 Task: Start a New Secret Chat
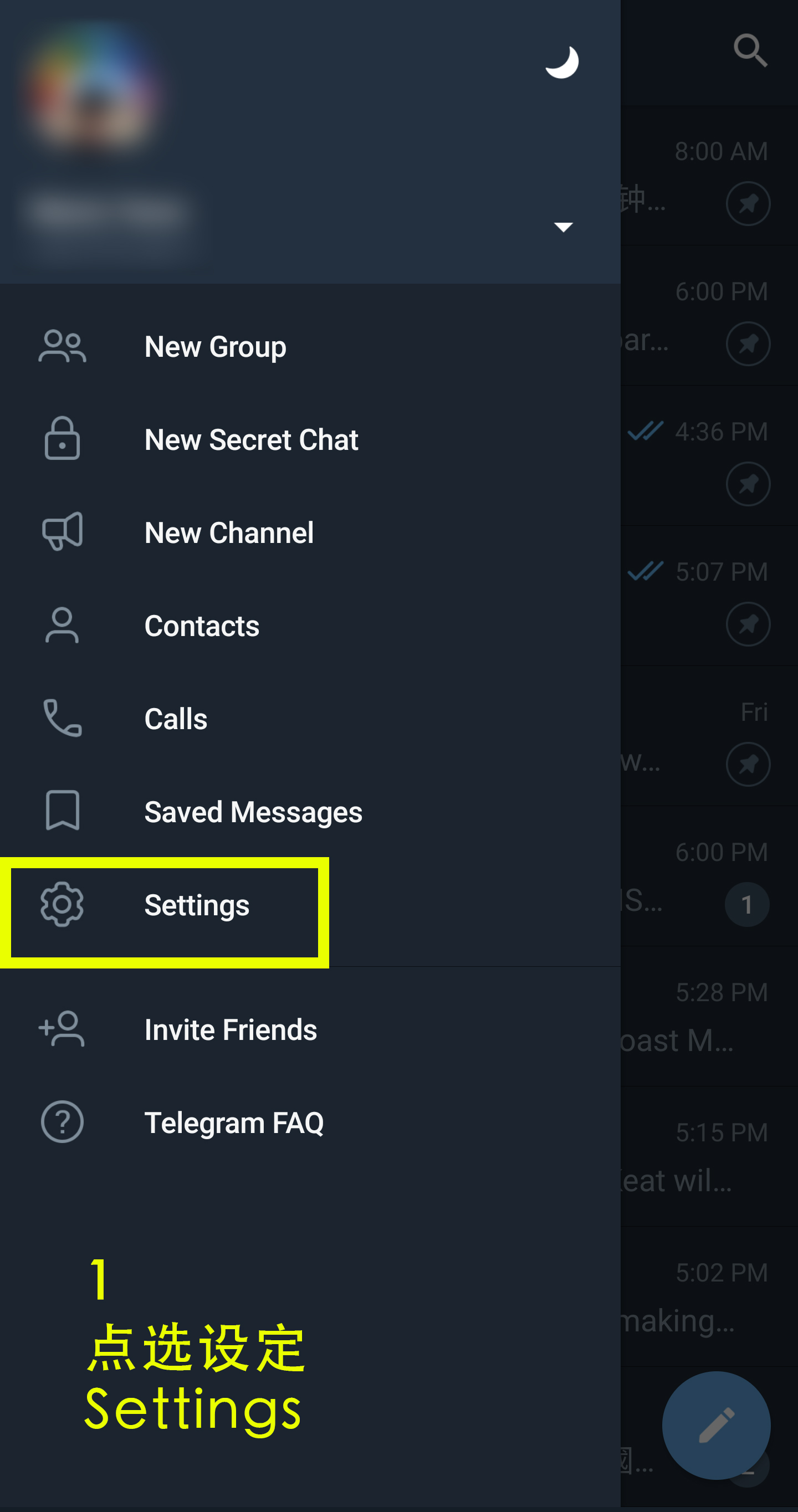(x=310, y=439)
